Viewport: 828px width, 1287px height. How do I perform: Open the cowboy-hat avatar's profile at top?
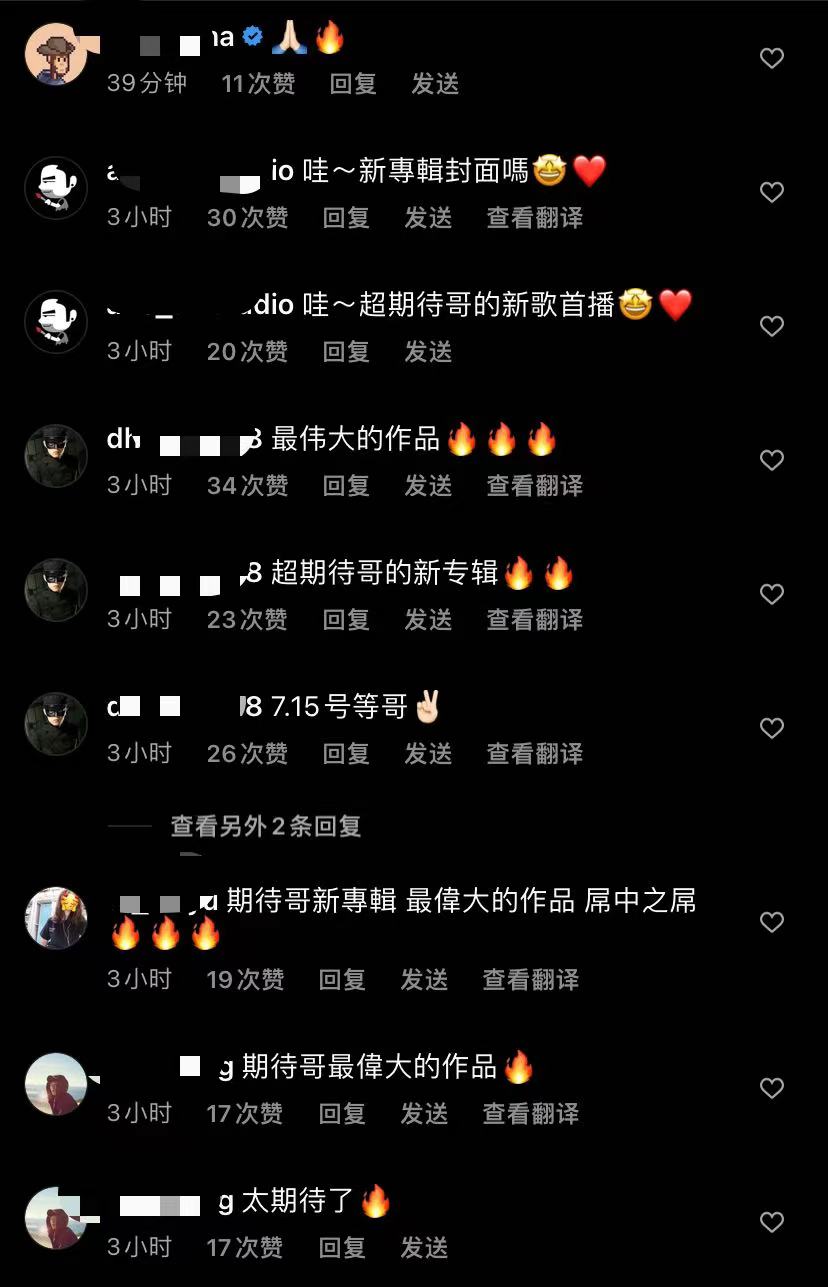(55, 55)
